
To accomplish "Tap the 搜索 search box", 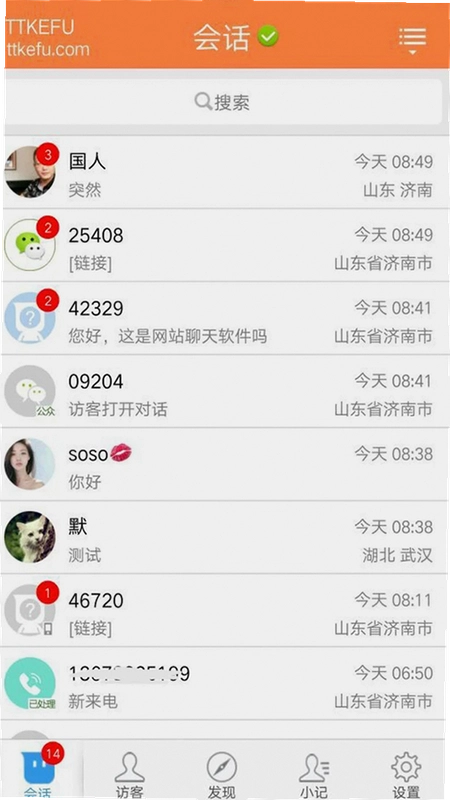I will [x=223, y=102].
